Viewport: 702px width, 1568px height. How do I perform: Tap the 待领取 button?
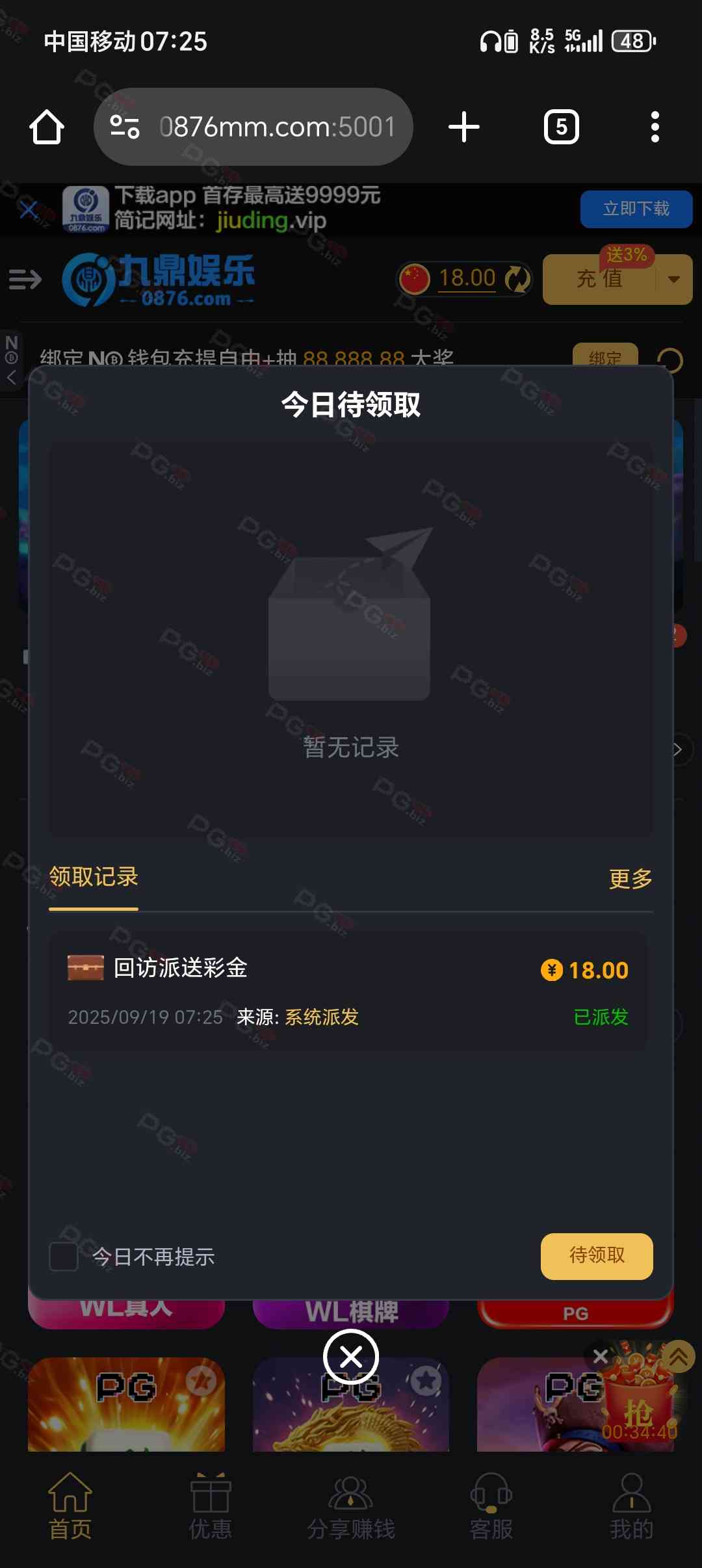tap(596, 1256)
